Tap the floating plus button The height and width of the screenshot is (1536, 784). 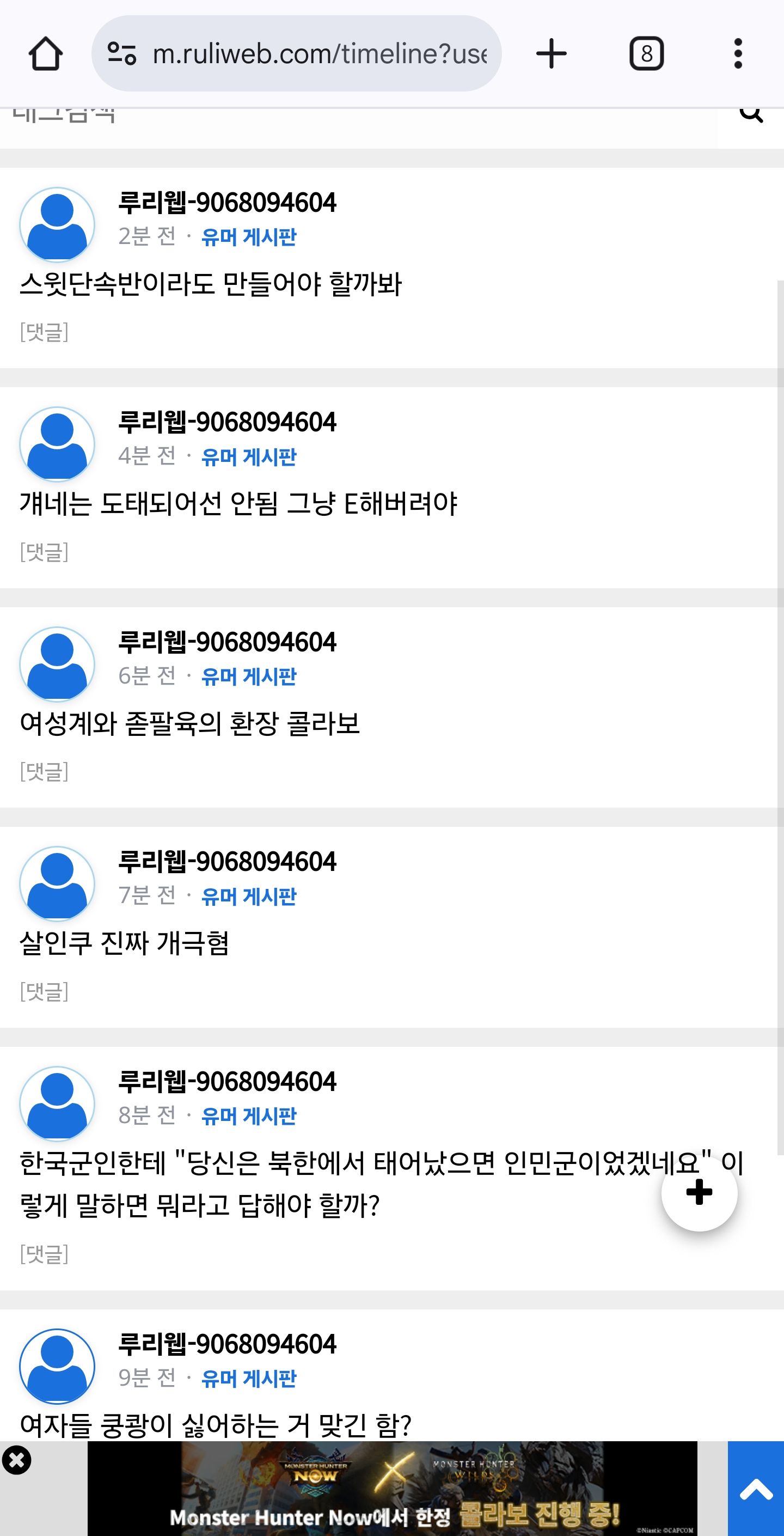(699, 1192)
